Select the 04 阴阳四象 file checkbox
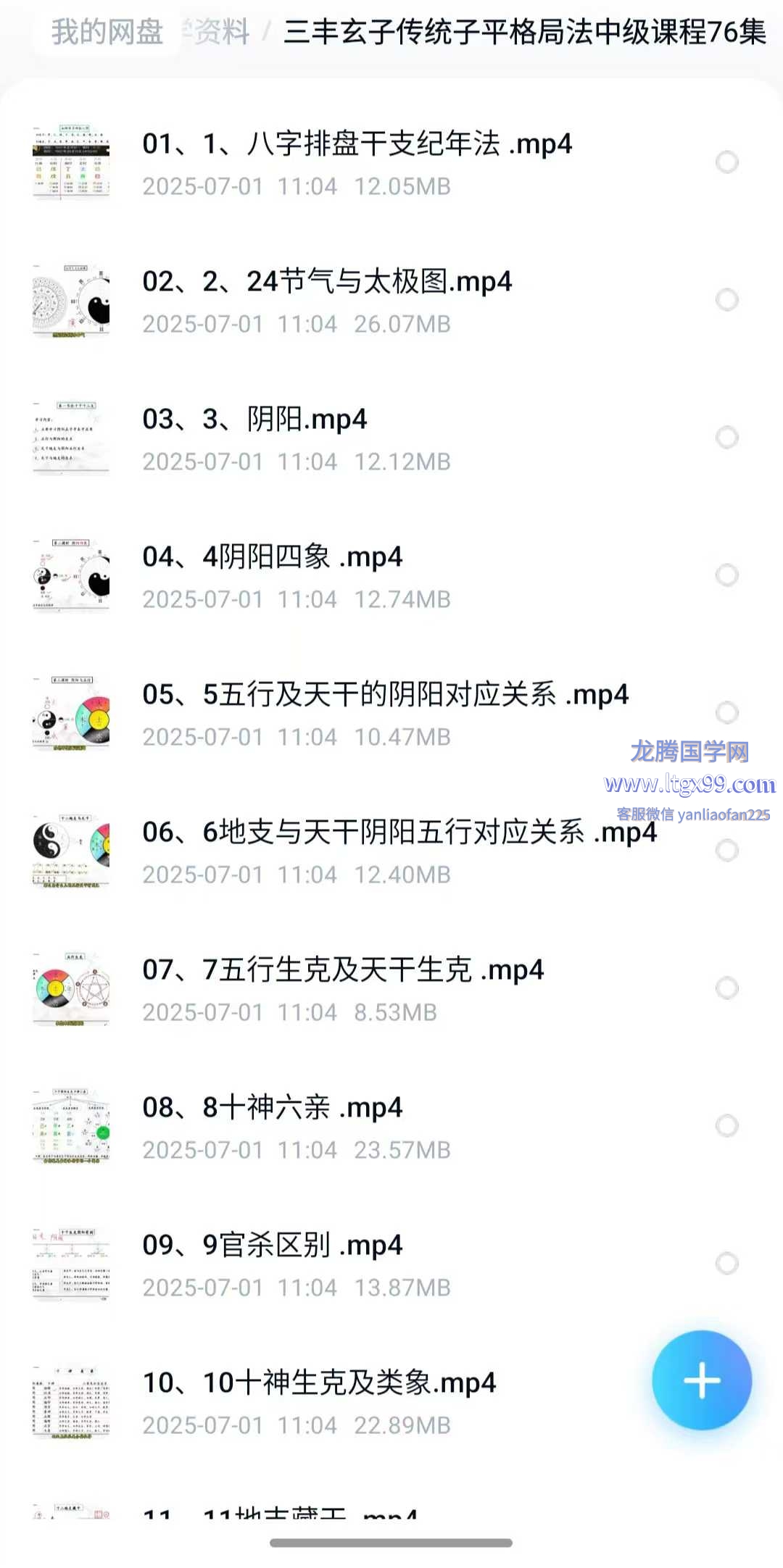Screen dimensions: 783x1568 point(726,575)
